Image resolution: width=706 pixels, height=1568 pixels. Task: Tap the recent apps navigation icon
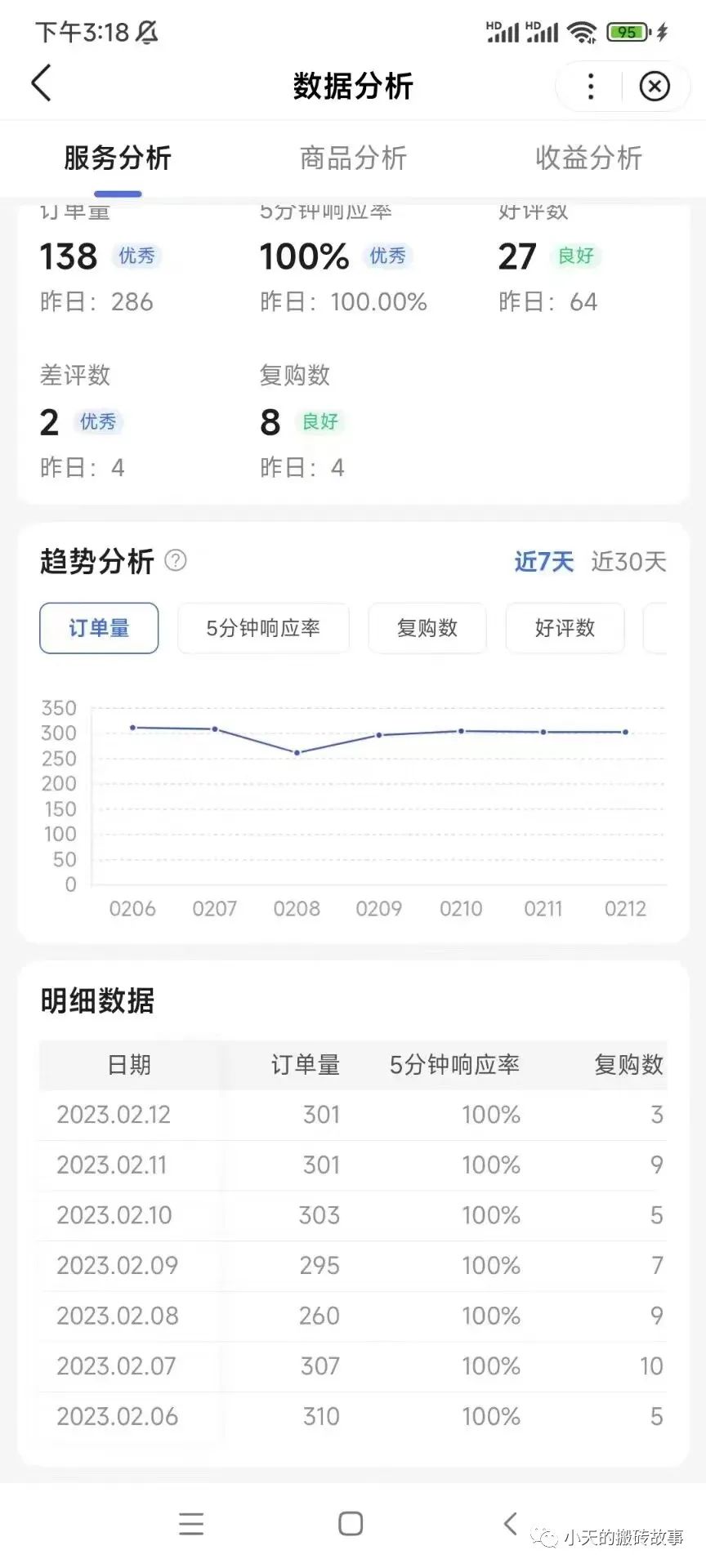click(x=190, y=1522)
